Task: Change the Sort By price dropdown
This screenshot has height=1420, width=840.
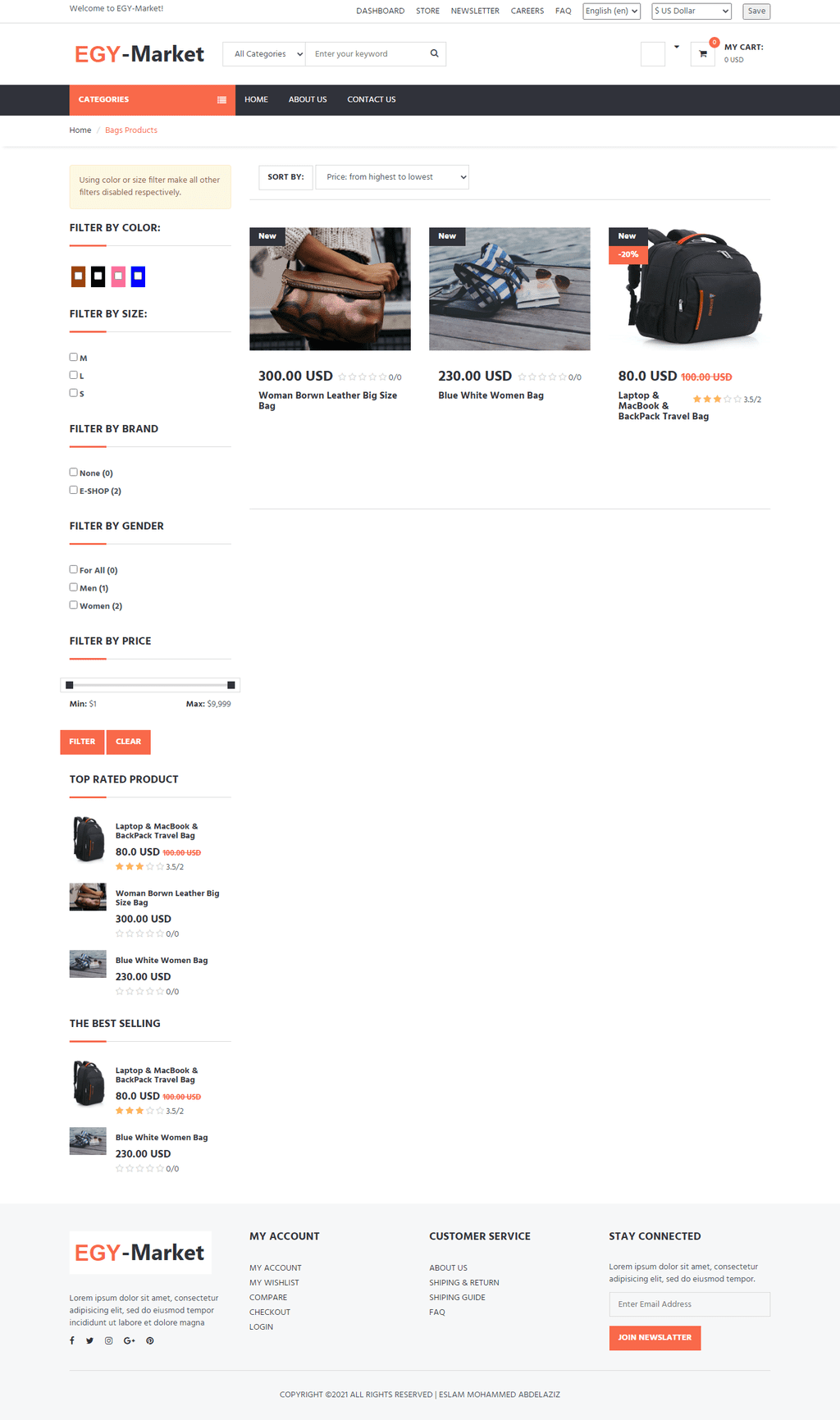Action: click(392, 177)
